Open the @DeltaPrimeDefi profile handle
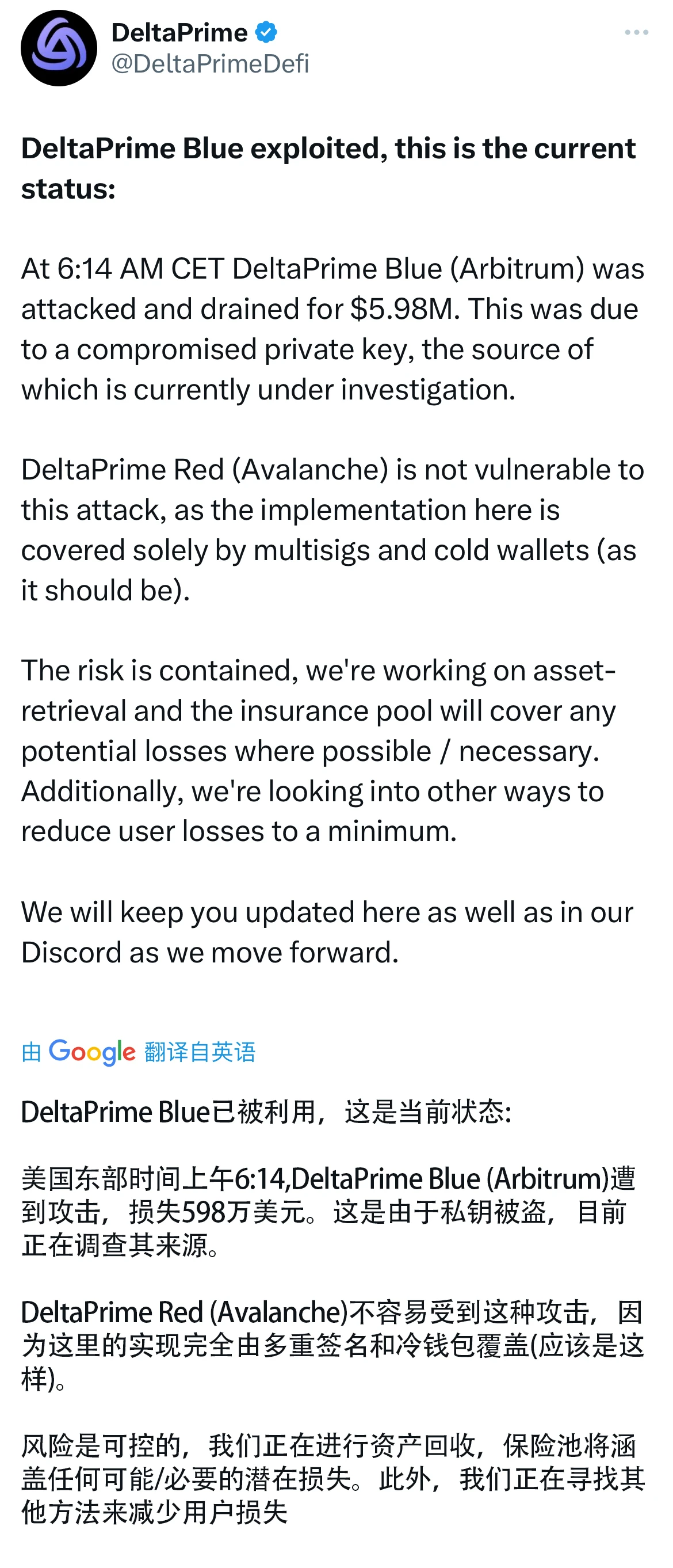Screen dimensions: 673x1568 [x=210, y=64]
